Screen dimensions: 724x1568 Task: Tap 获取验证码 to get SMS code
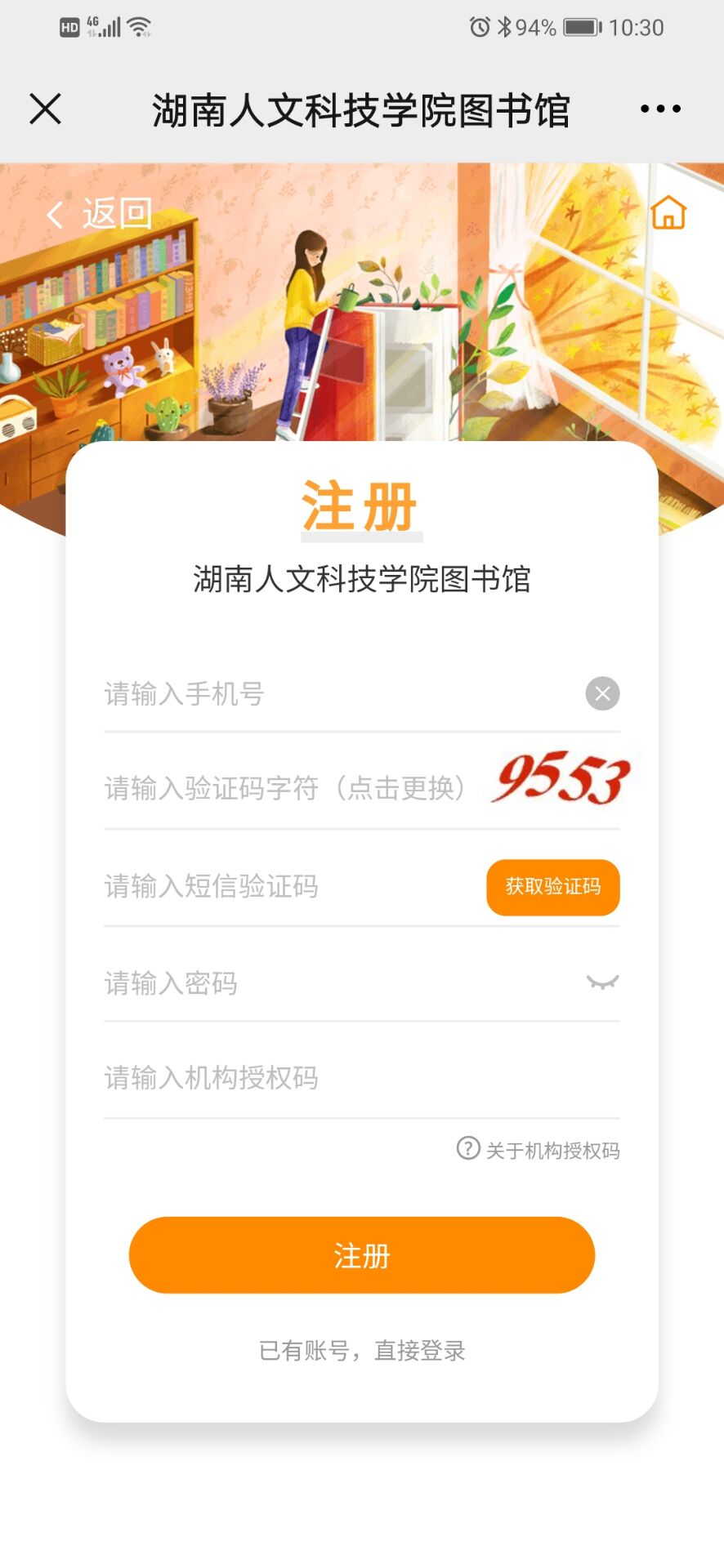click(553, 887)
